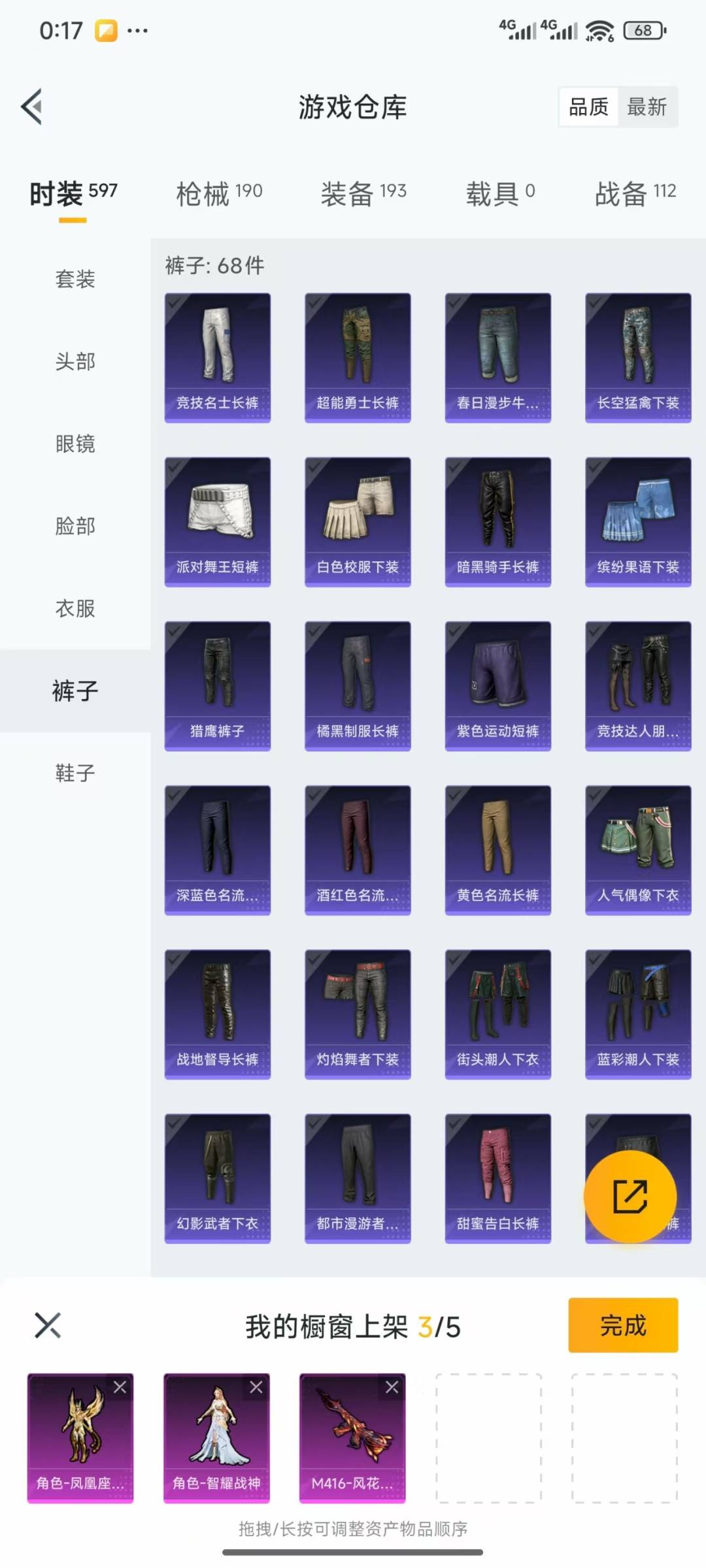Switch to the 战备 tab
Viewport: 706px width, 1568px height.
[635, 193]
